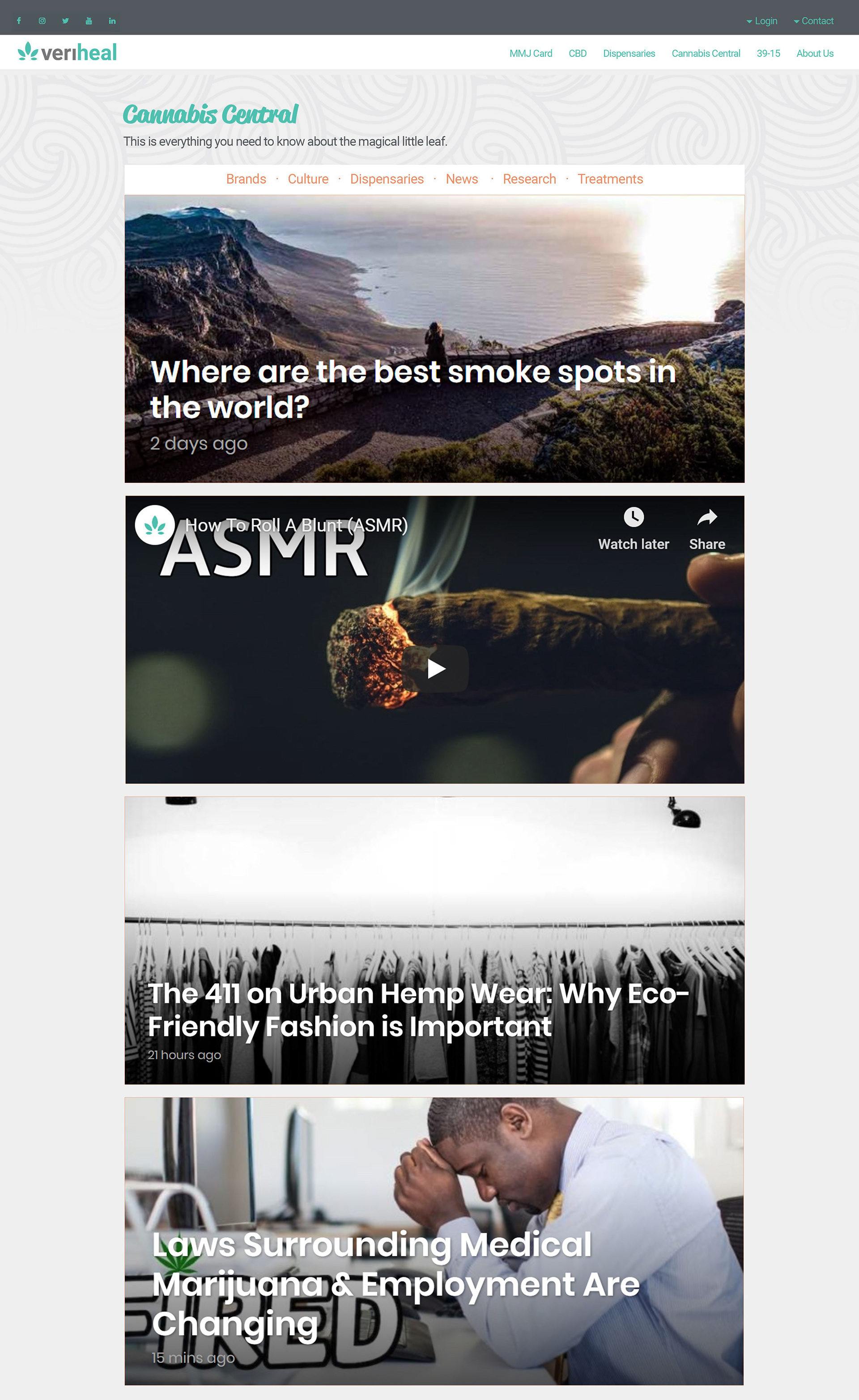The width and height of the screenshot is (859, 1400).
Task: Open About Us page
Action: pyautogui.click(x=814, y=53)
